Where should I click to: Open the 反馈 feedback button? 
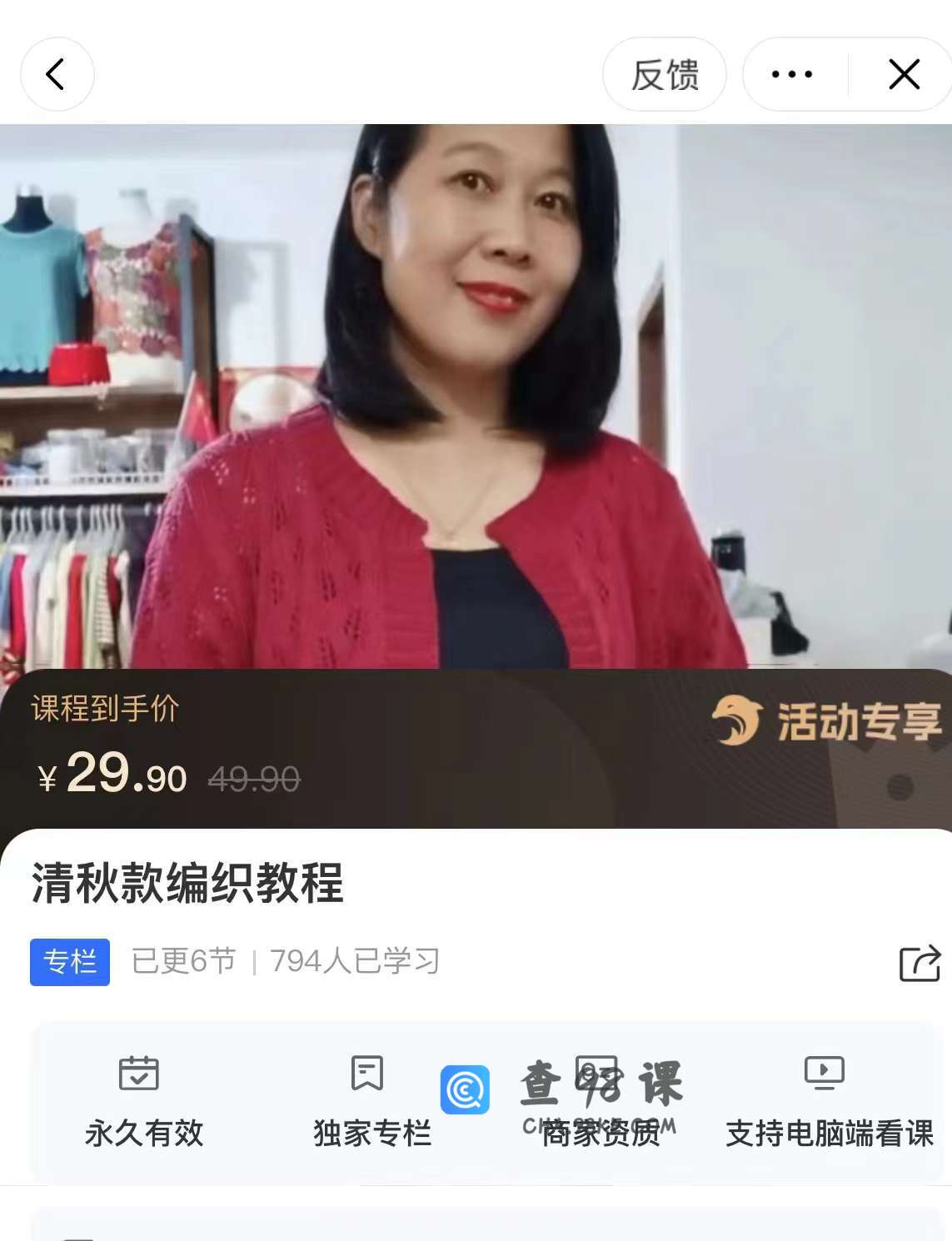[x=664, y=74]
